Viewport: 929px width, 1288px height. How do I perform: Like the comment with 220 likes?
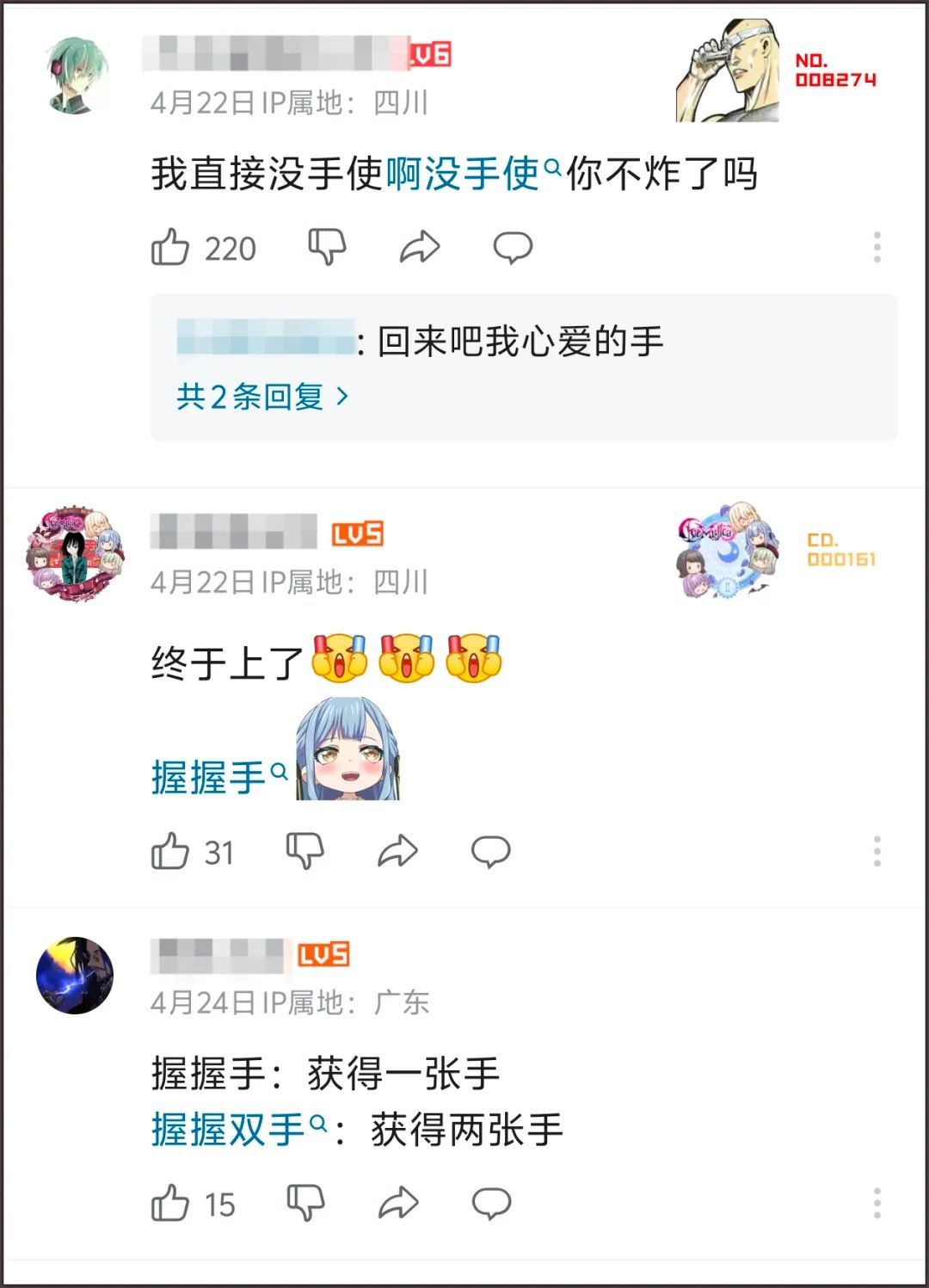coord(170,248)
